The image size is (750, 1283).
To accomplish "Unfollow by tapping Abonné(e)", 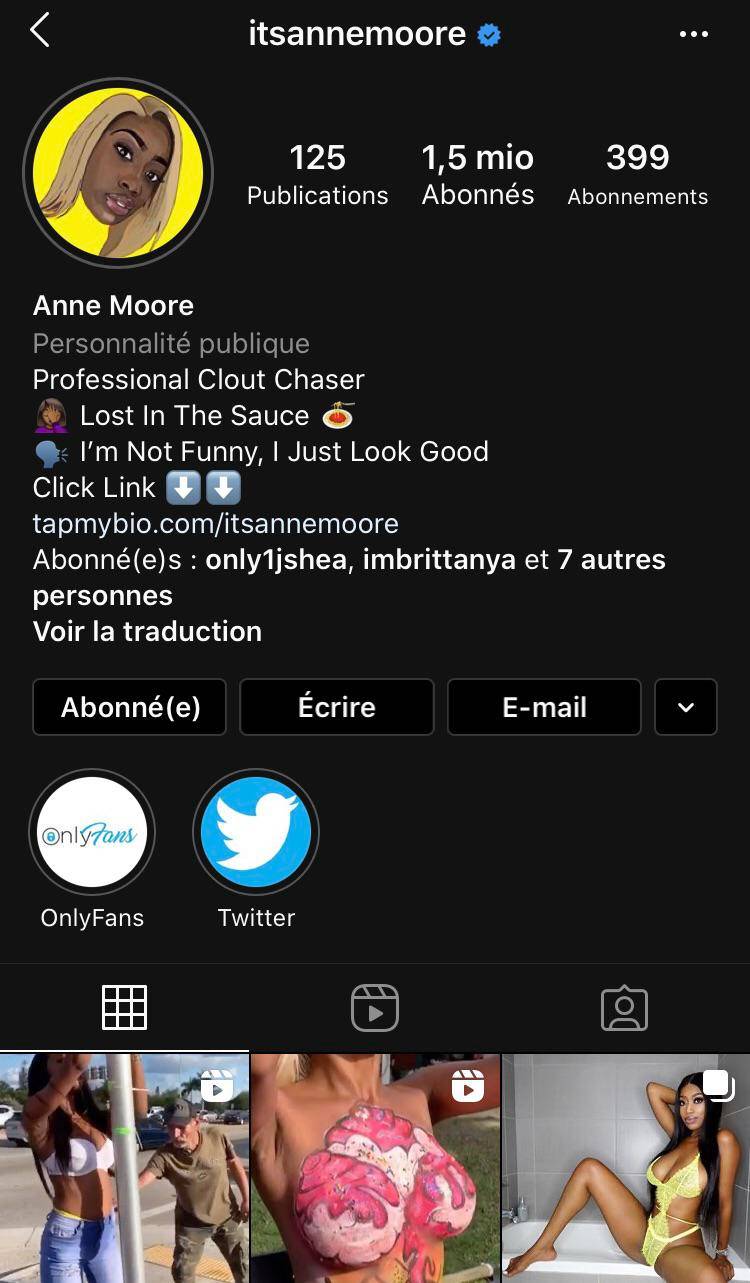I will 129,707.
